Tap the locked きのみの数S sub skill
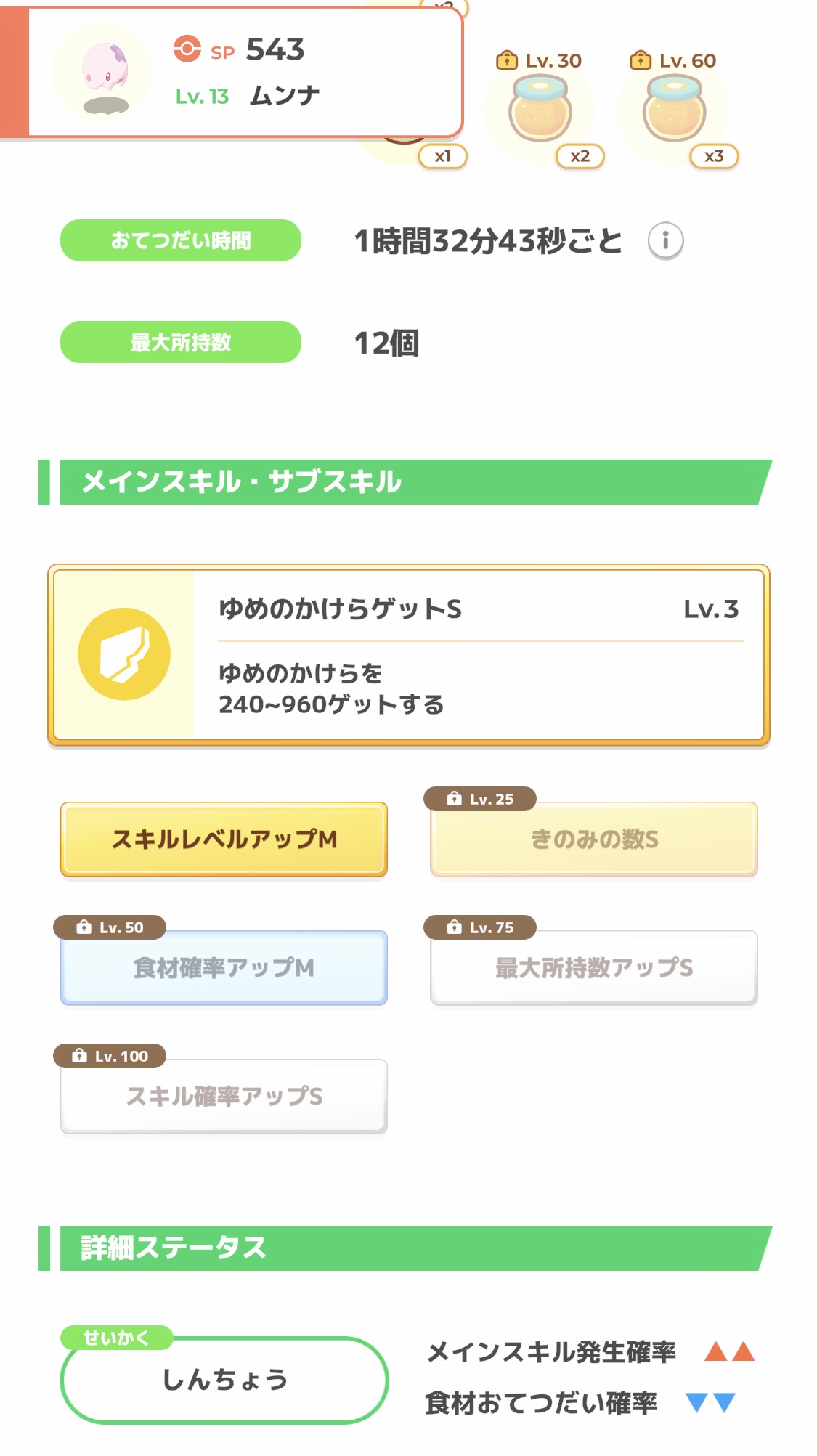 594,839
